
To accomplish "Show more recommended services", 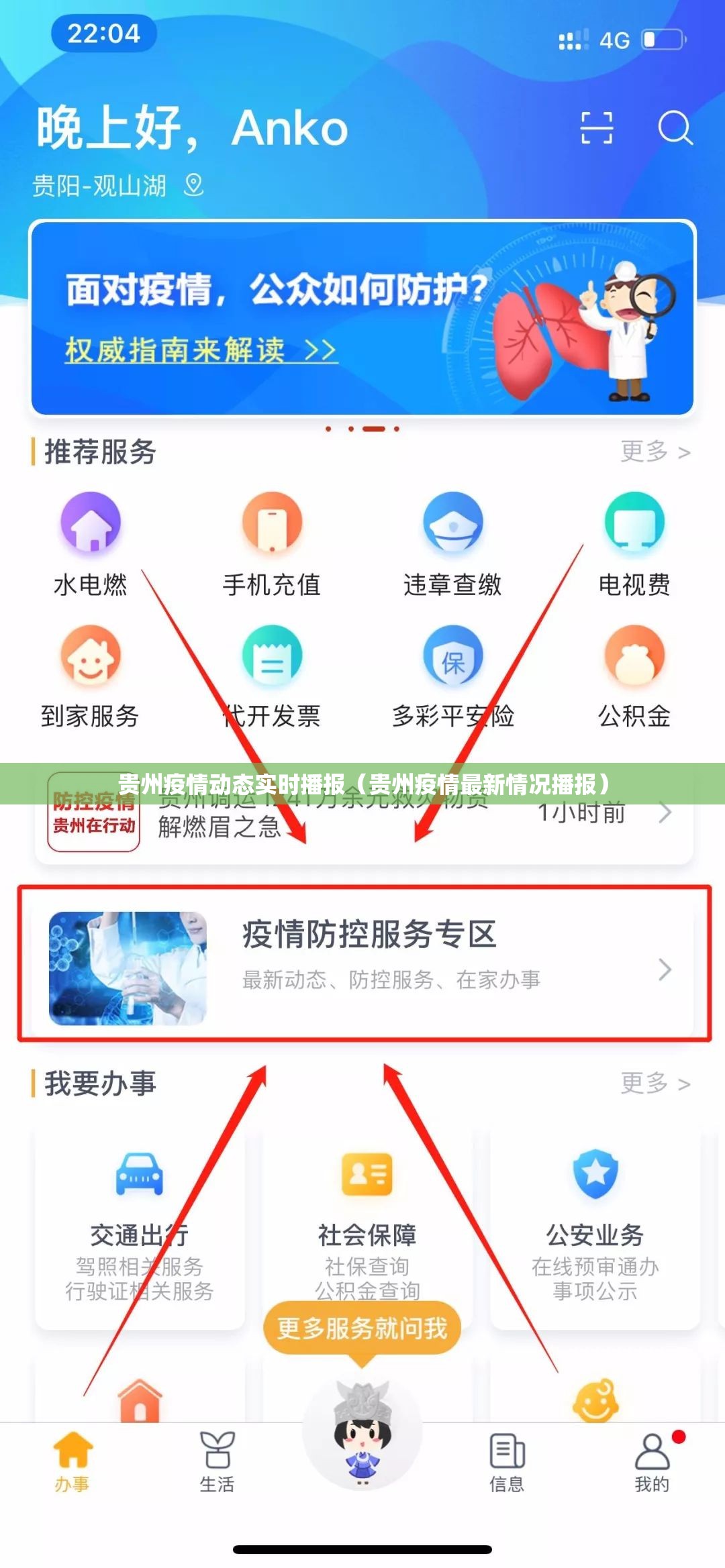I will (x=655, y=452).
